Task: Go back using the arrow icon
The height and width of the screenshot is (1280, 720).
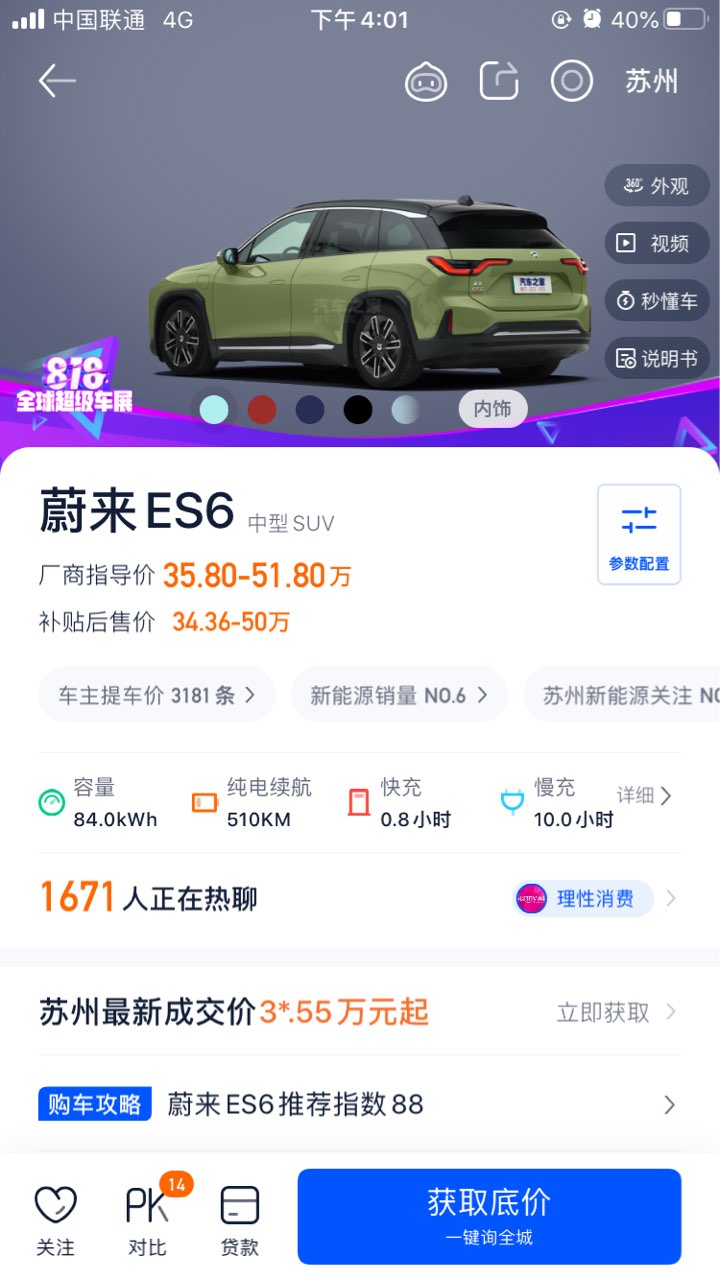Action: pyautogui.click(x=57, y=81)
